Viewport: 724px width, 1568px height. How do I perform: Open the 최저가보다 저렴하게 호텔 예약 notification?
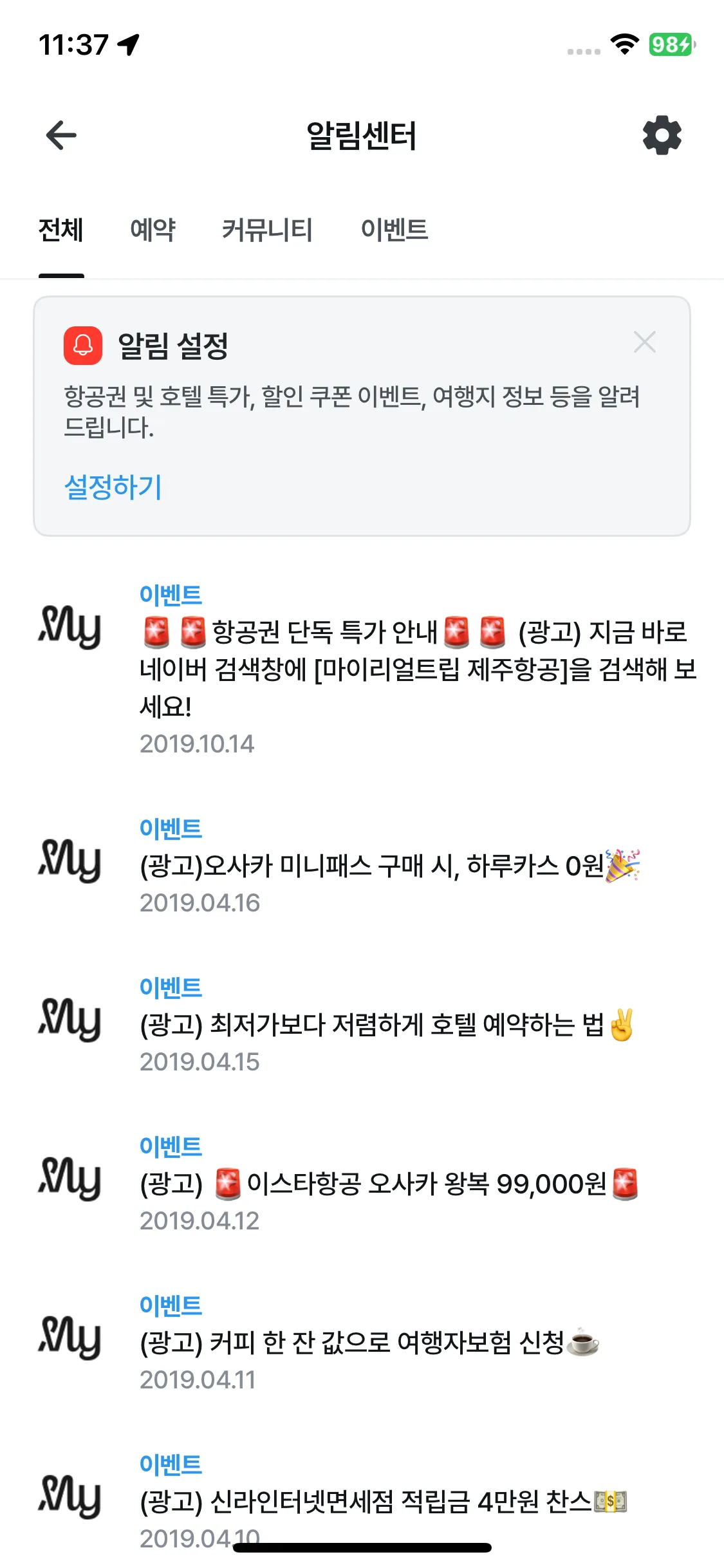[x=386, y=1025]
